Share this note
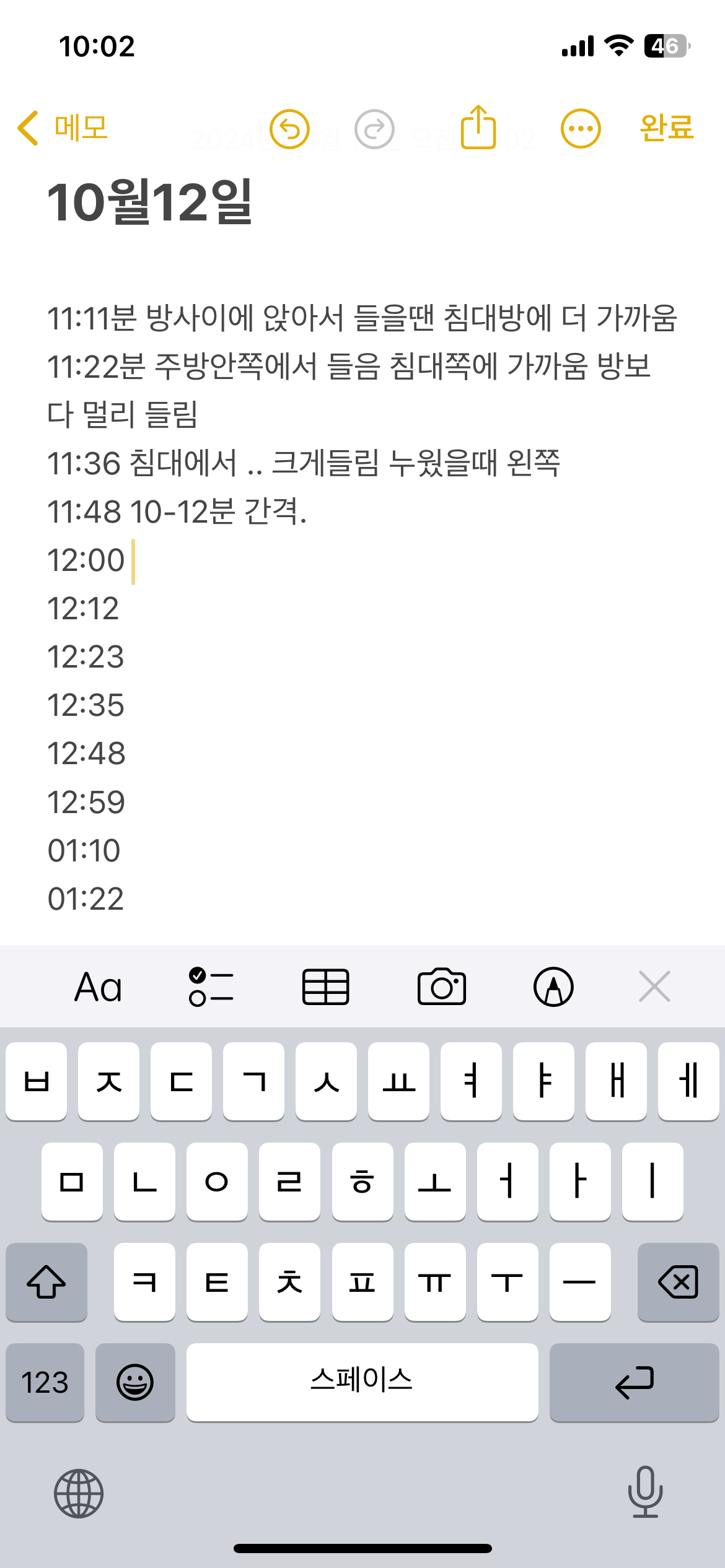 pos(478,128)
